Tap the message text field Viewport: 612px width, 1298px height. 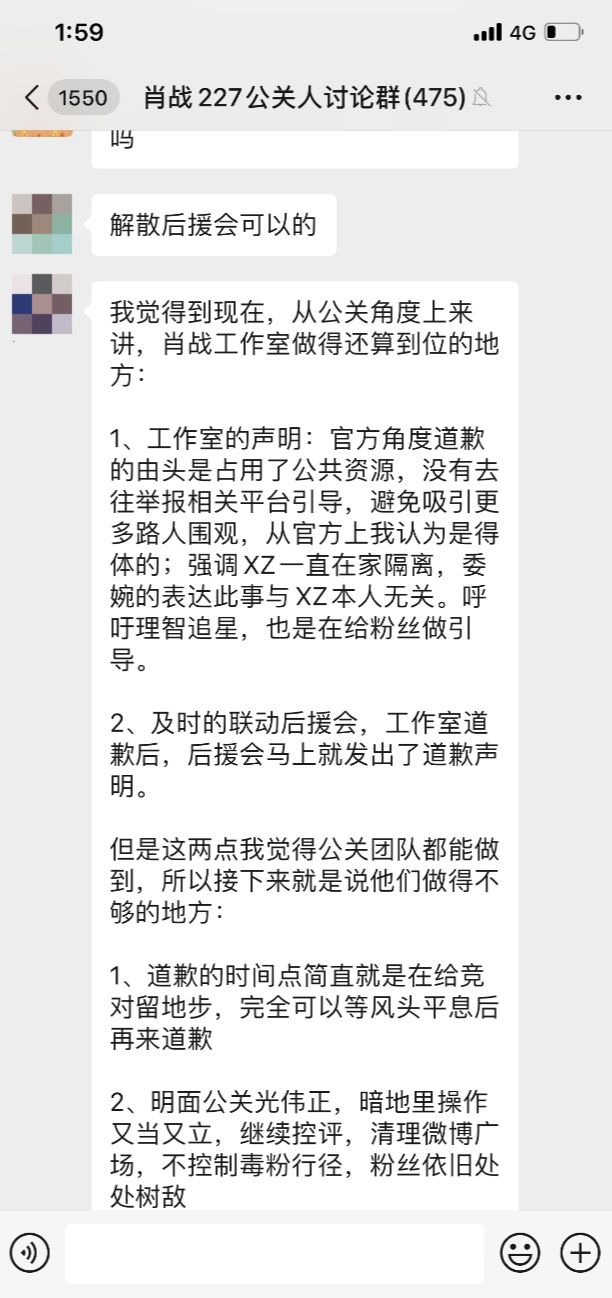pos(274,1253)
